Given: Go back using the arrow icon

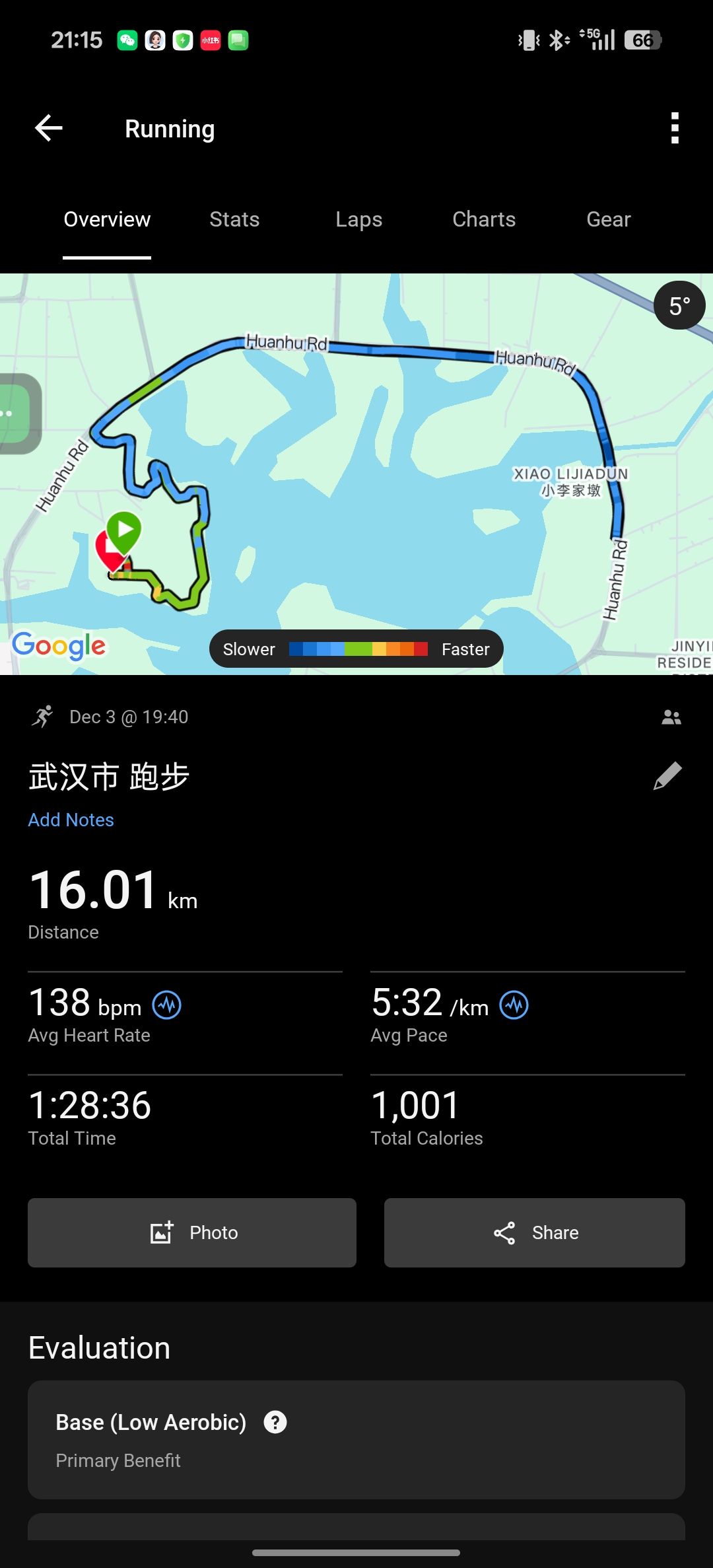Looking at the screenshot, I should [x=49, y=128].
